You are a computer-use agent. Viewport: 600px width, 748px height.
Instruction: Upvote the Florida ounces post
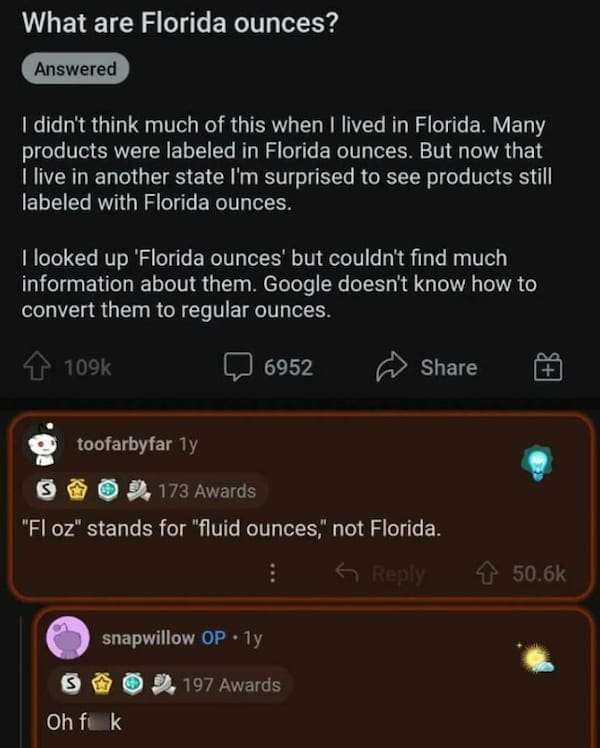point(40,368)
